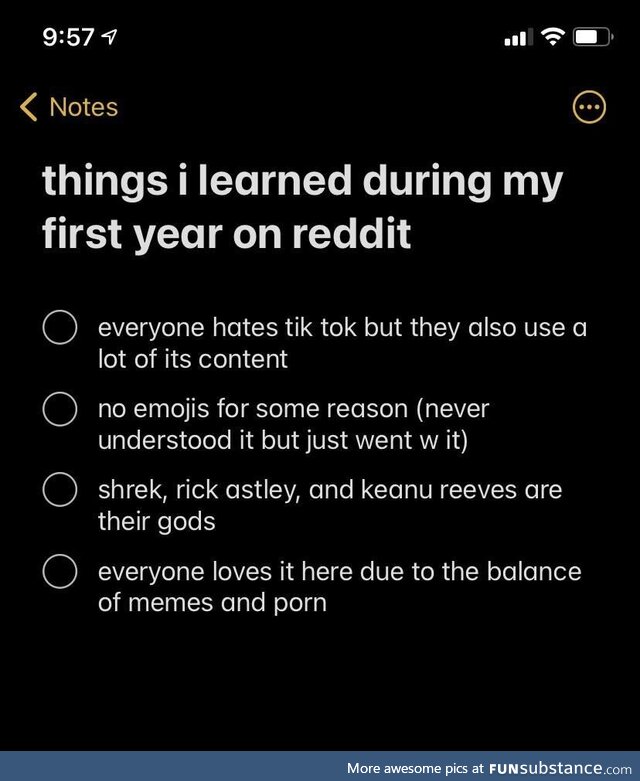Go back to the Notes list
Image resolution: width=640 pixels, height=781 pixels.
tap(68, 107)
